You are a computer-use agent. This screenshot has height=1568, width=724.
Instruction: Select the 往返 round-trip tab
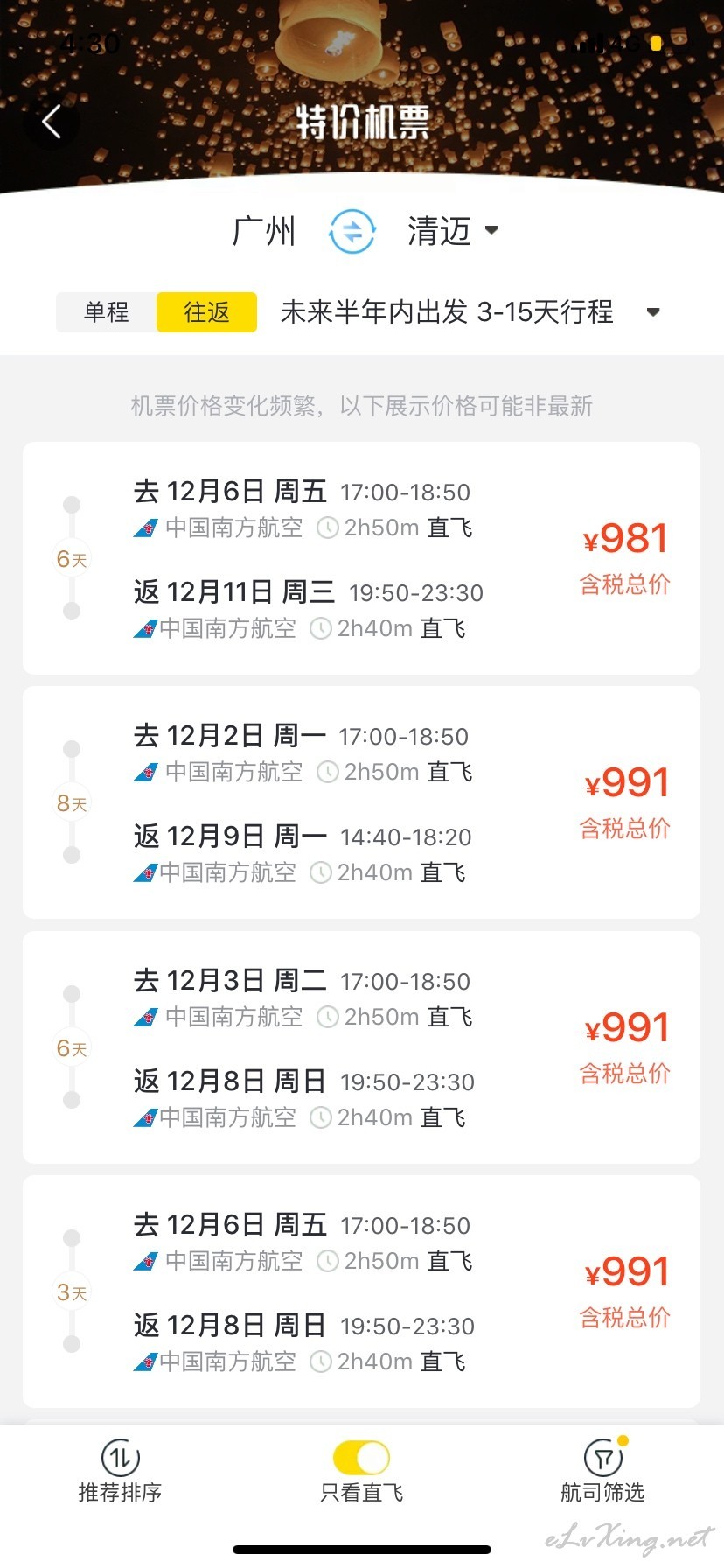click(207, 312)
